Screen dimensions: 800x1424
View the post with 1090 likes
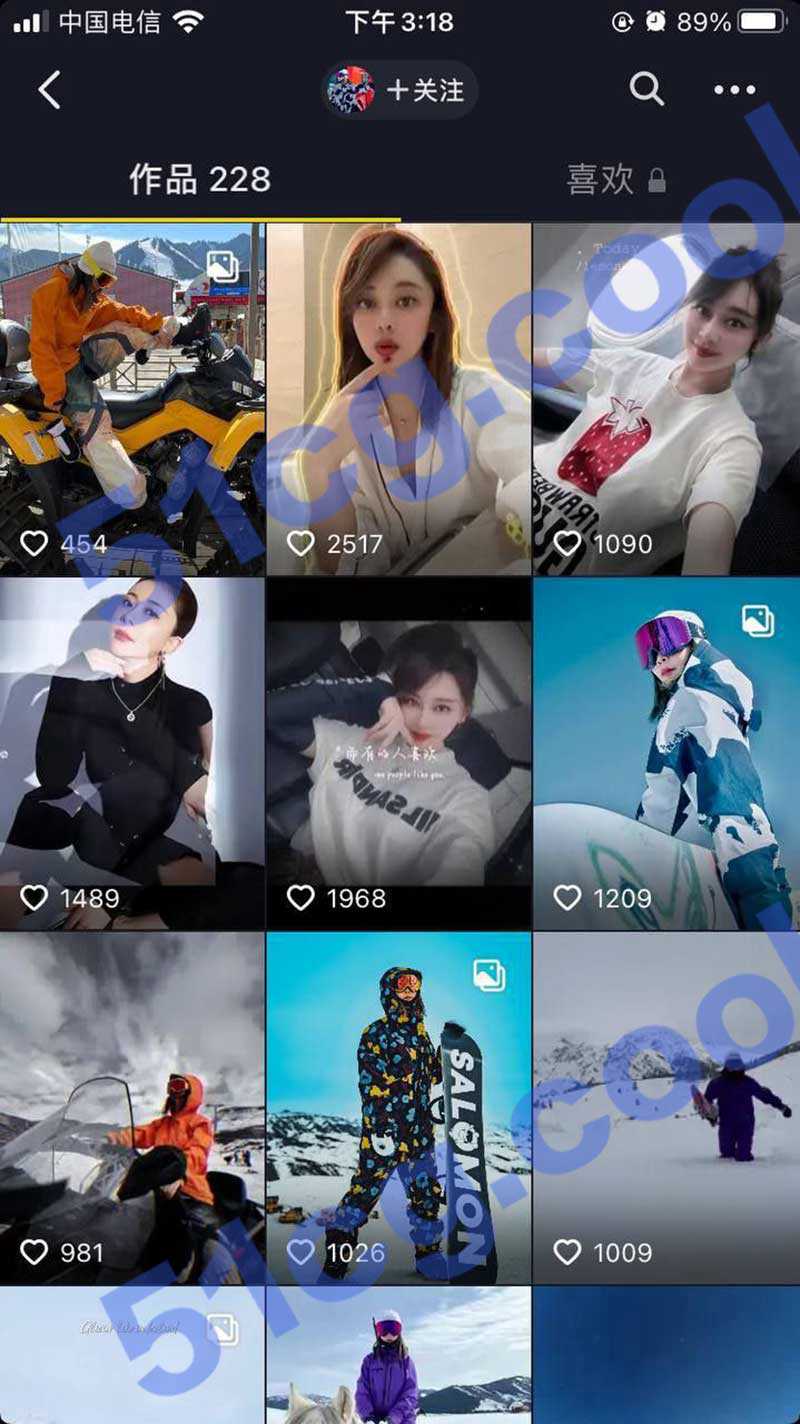pyautogui.click(x=666, y=398)
